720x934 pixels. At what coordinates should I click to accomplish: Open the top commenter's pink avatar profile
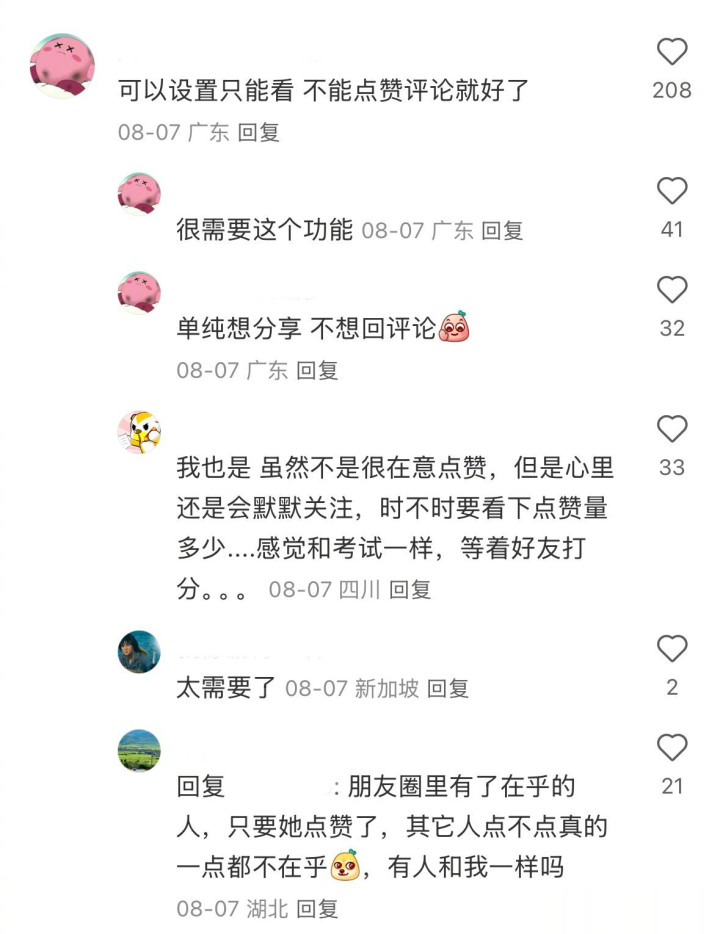click(x=62, y=66)
